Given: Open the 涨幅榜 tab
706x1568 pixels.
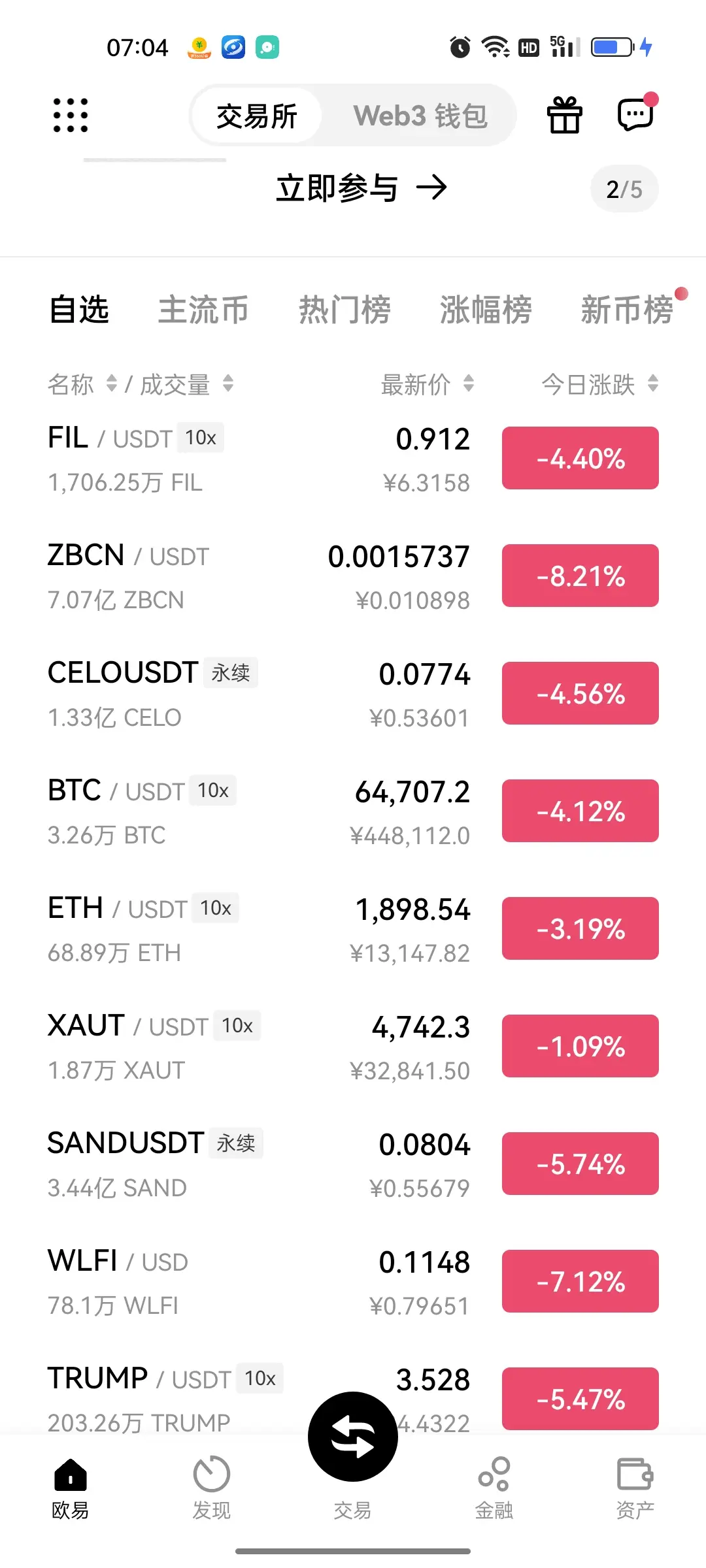Looking at the screenshot, I should pyautogui.click(x=486, y=310).
